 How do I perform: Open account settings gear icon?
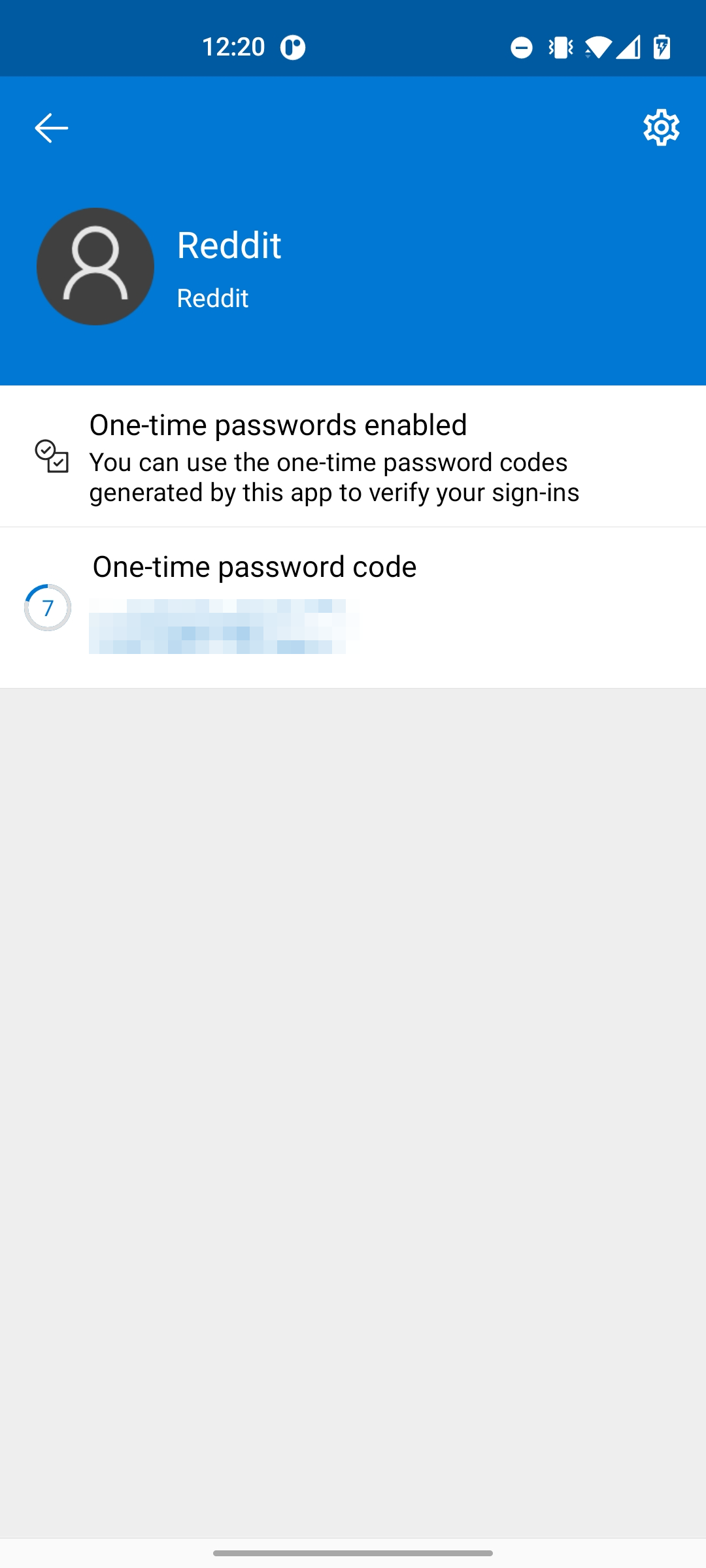tap(661, 127)
